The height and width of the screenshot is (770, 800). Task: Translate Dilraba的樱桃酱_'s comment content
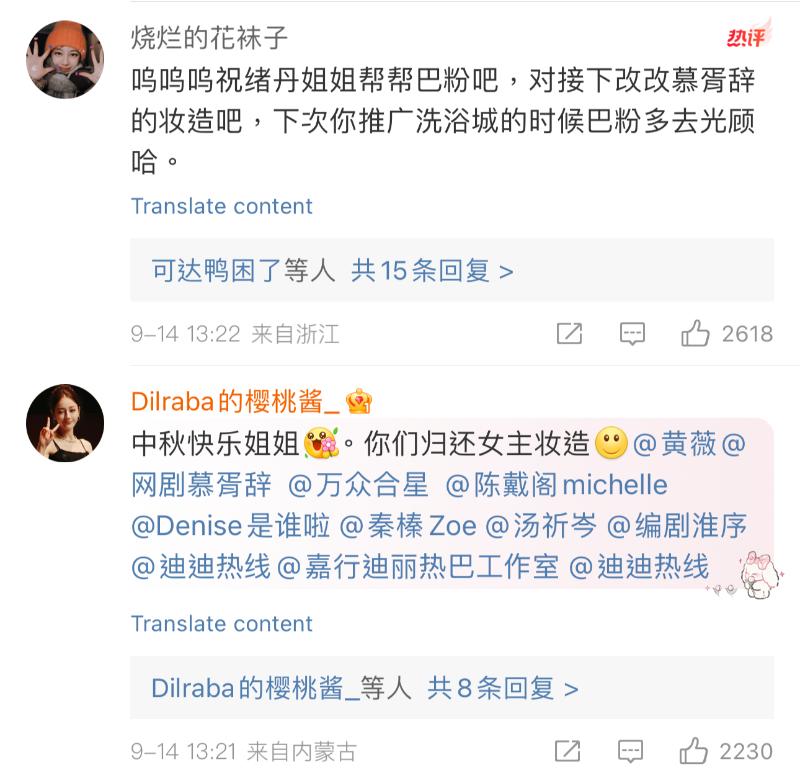pyautogui.click(x=221, y=624)
